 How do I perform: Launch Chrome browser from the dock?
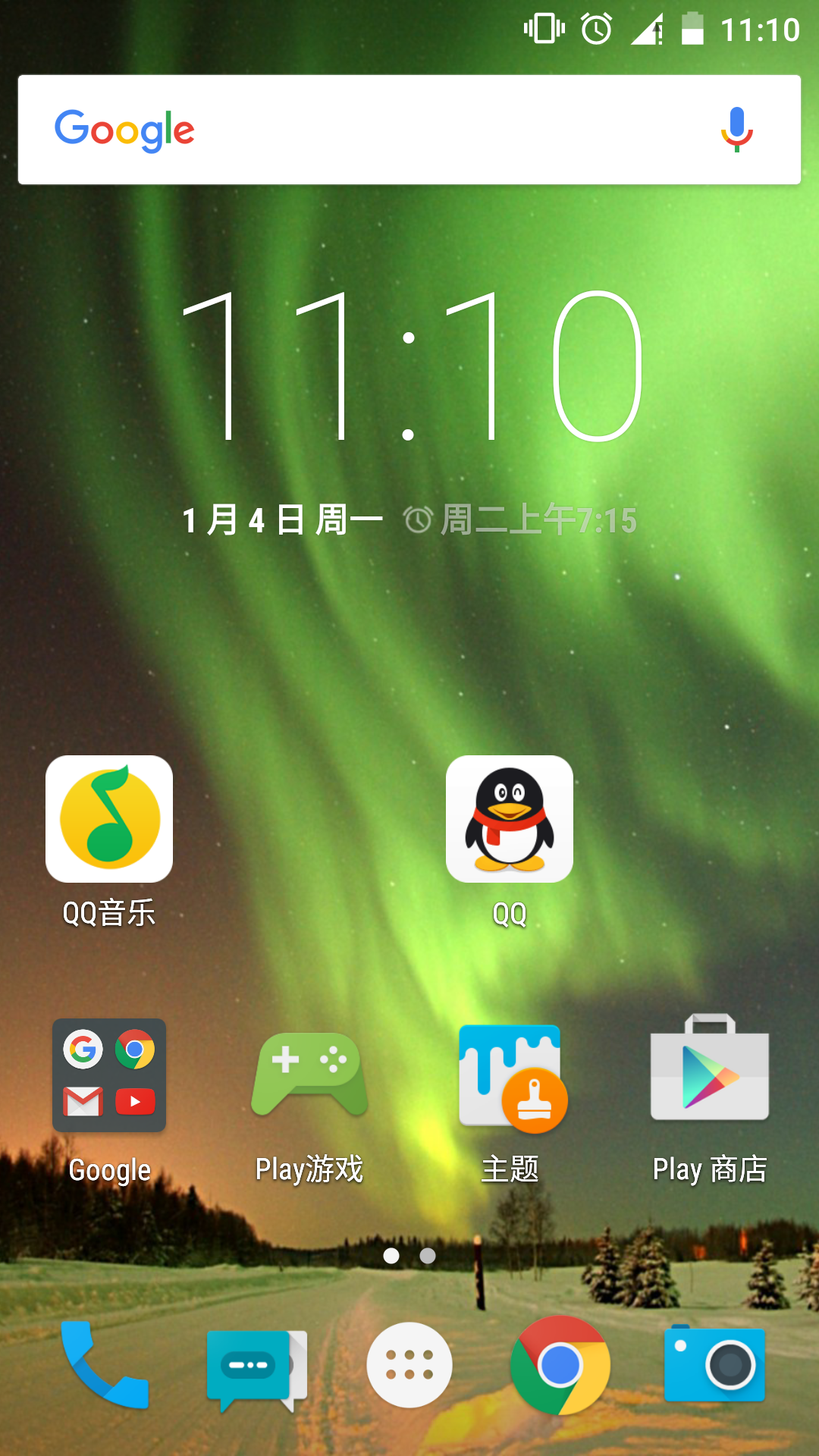pyautogui.click(x=560, y=1365)
